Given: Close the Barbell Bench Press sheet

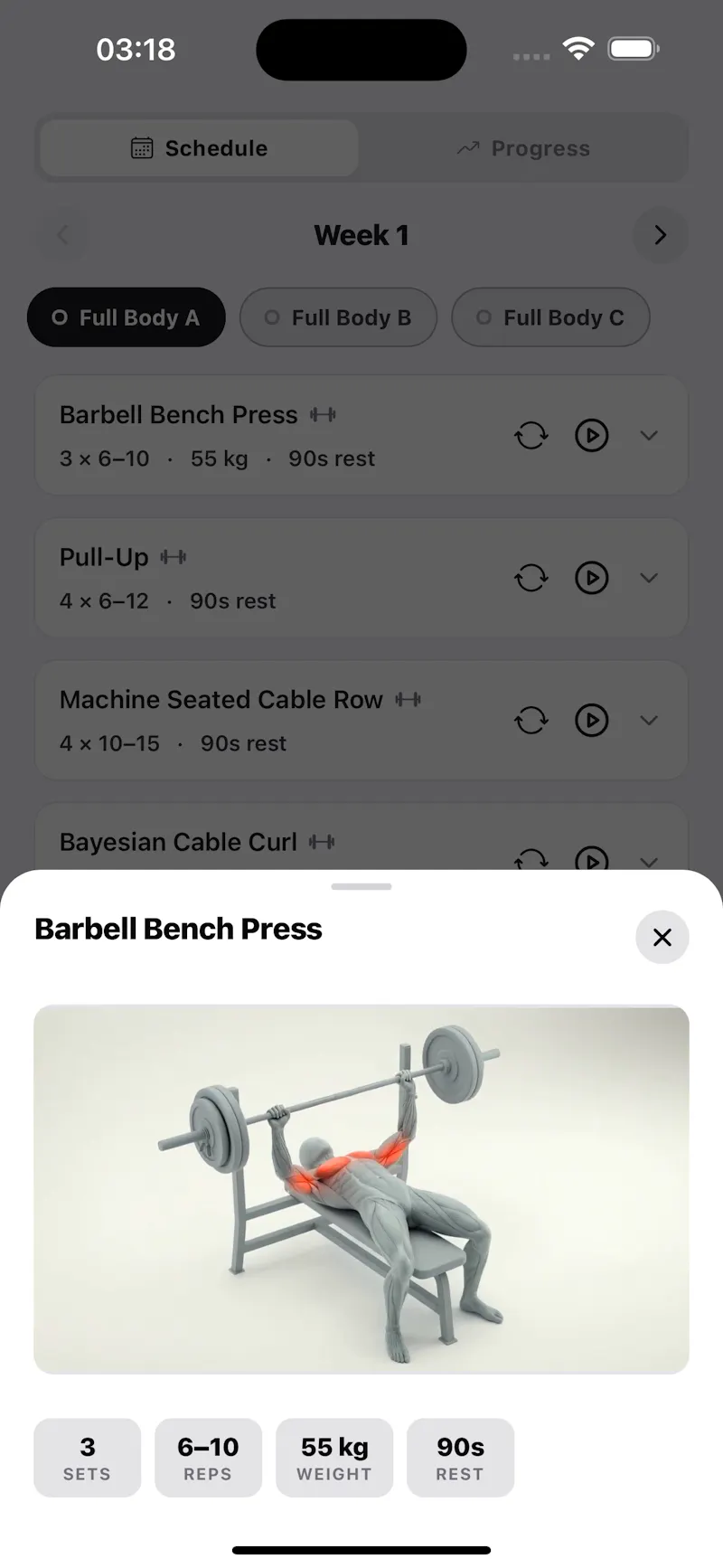Looking at the screenshot, I should pos(662,937).
